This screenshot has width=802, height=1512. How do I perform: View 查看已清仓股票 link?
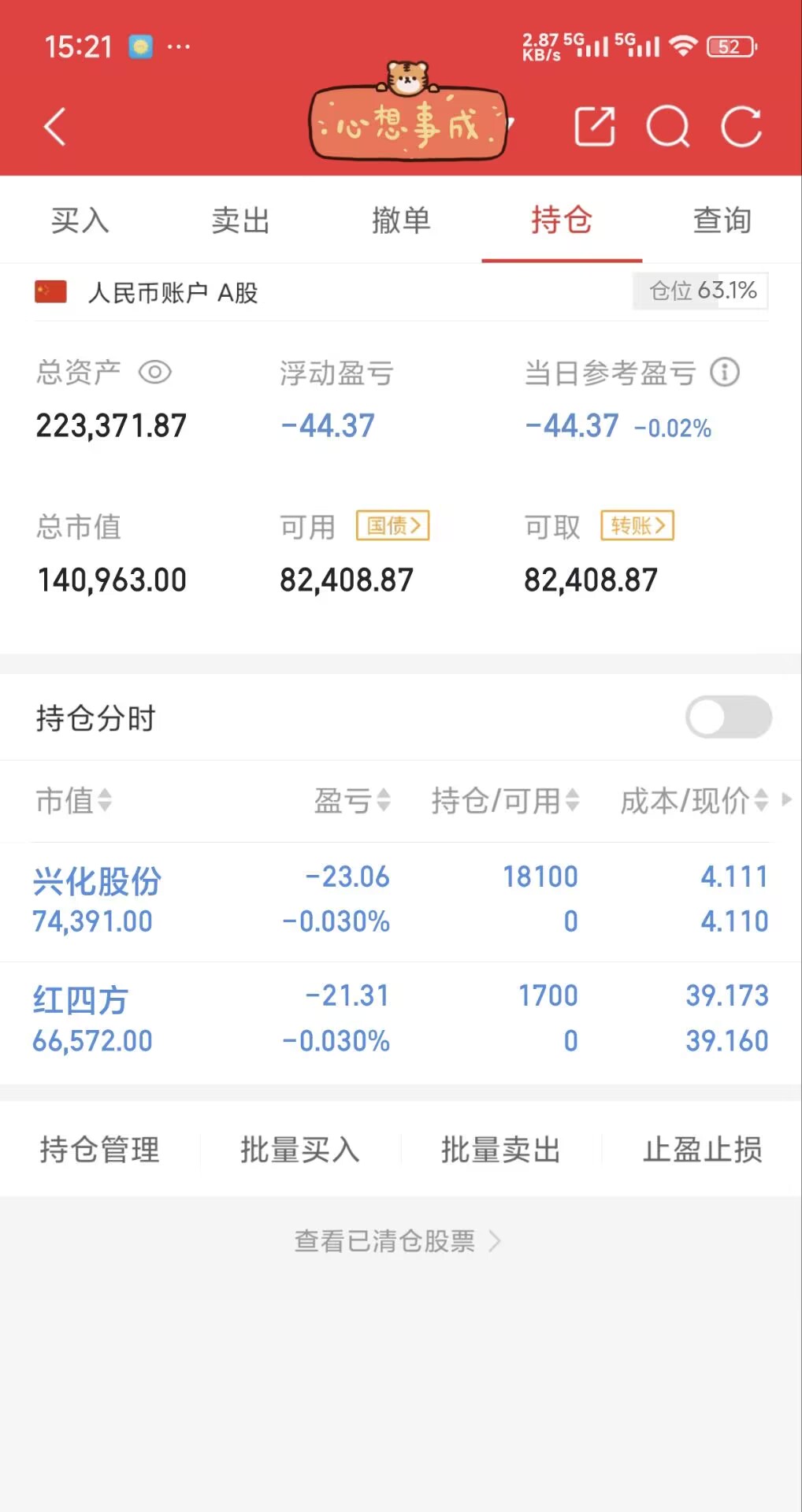[x=397, y=1241]
